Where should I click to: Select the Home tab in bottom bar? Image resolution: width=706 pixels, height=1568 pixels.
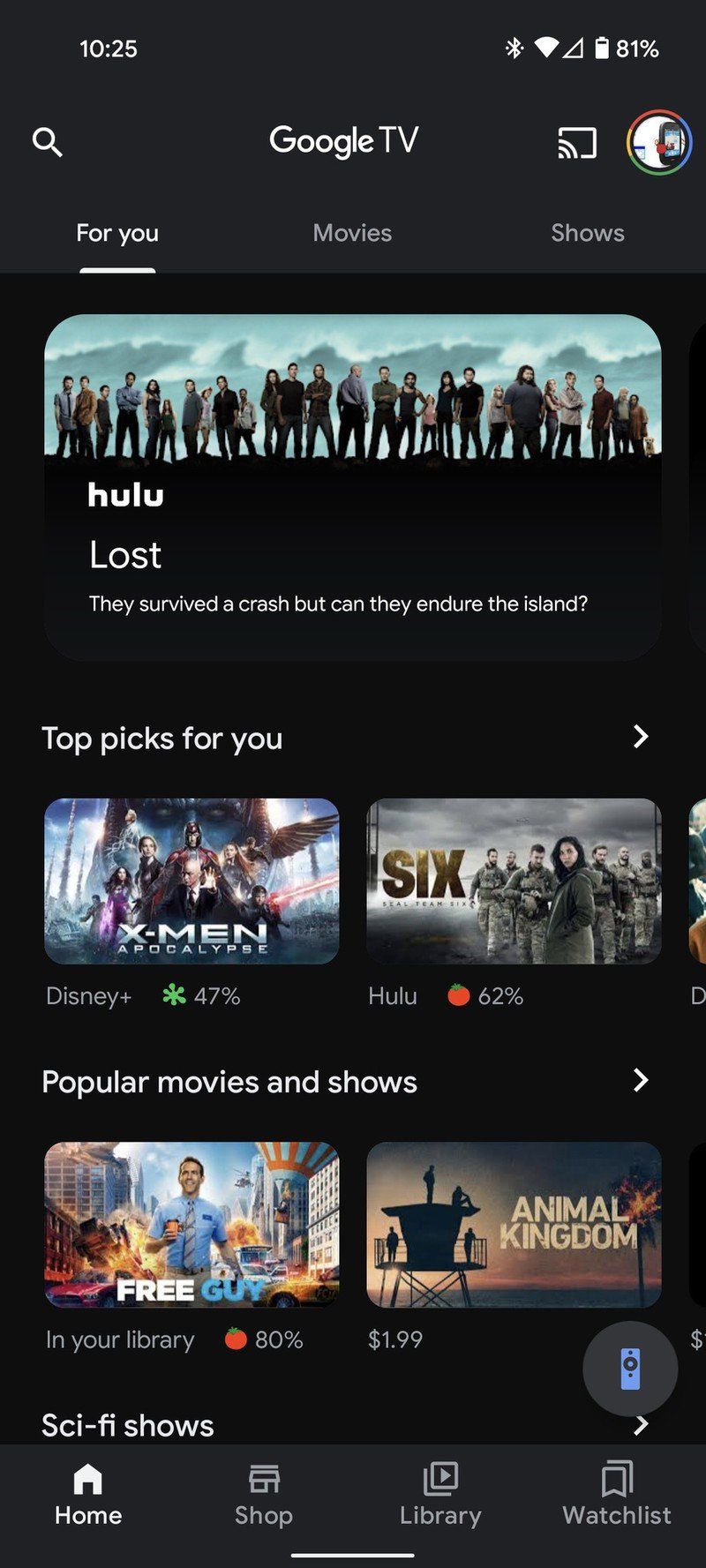click(88, 1495)
